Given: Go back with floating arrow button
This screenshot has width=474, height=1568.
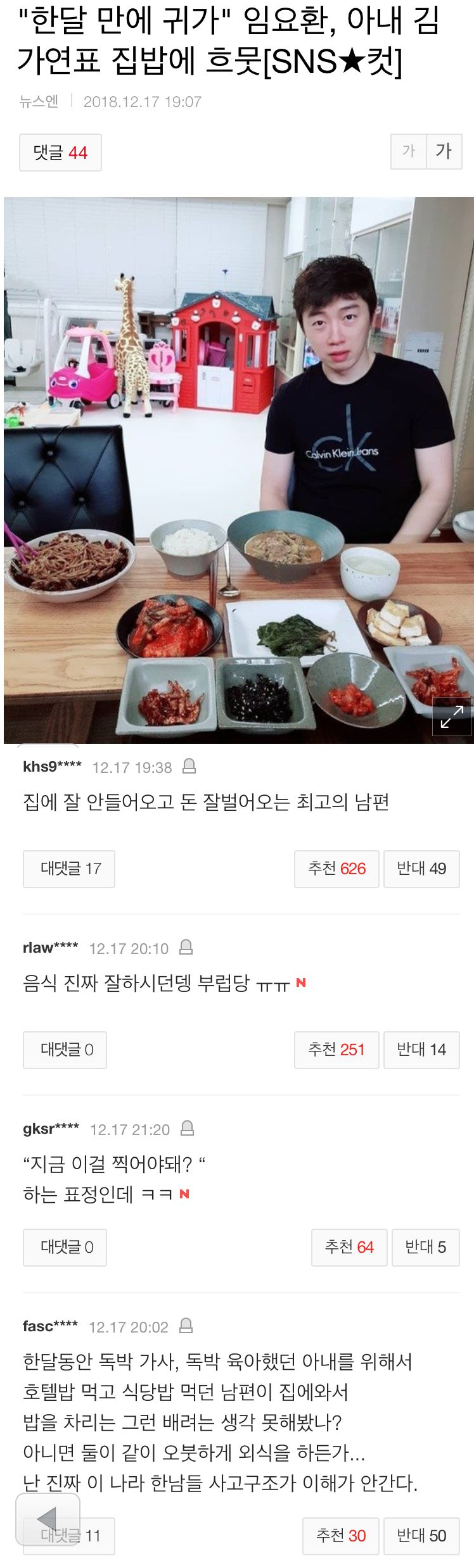Looking at the screenshot, I should (48, 1519).
